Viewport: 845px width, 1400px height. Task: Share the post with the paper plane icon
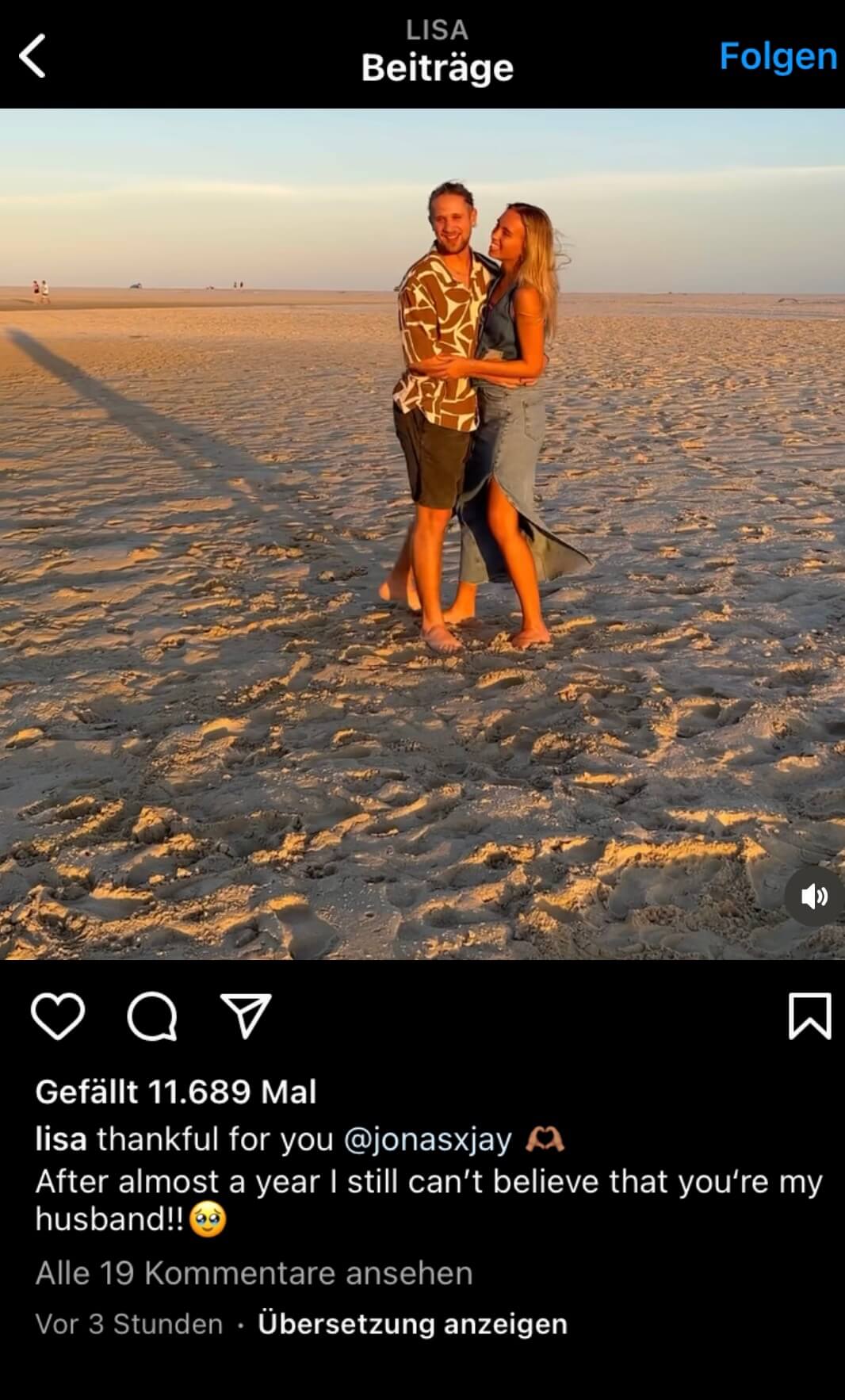click(x=247, y=1016)
